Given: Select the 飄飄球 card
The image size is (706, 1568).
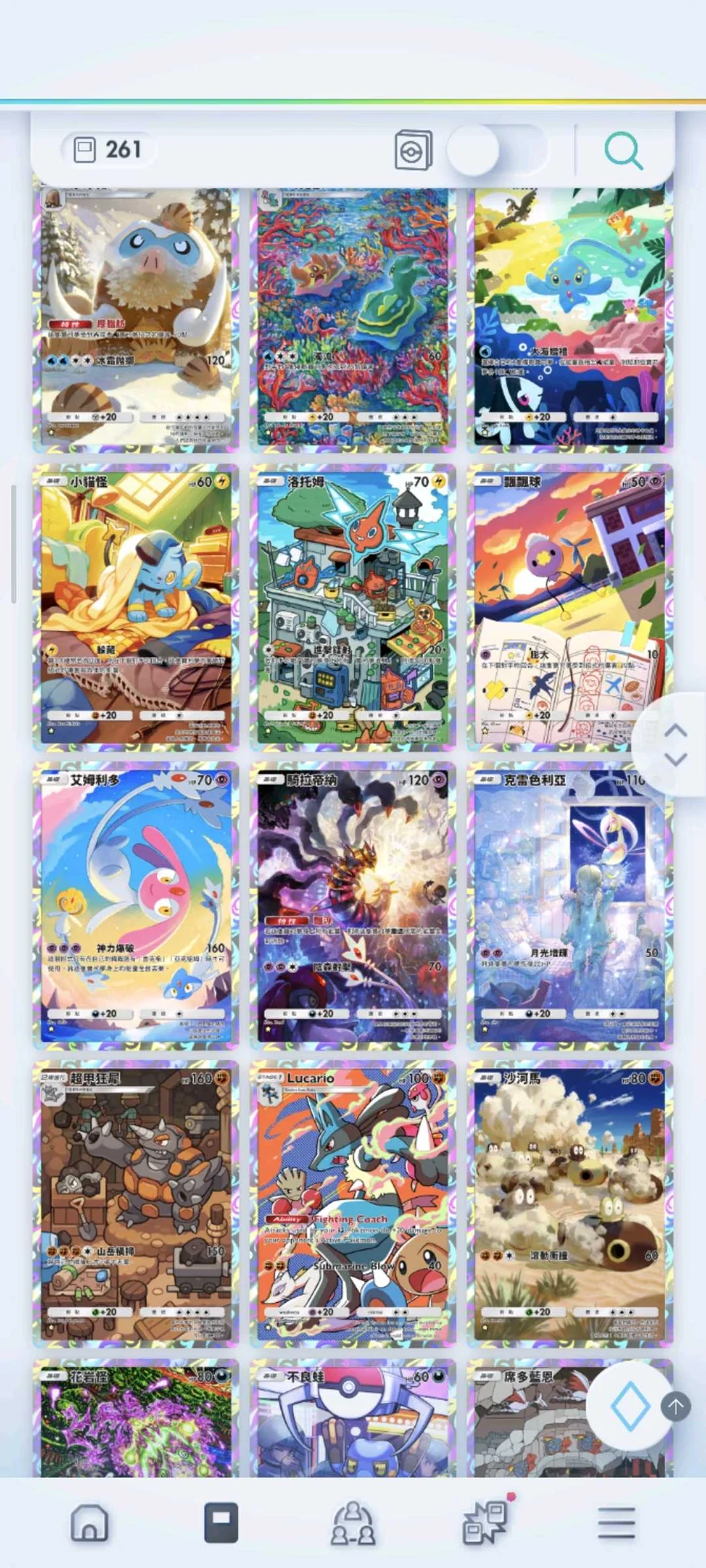Looking at the screenshot, I should tap(569, 606).
